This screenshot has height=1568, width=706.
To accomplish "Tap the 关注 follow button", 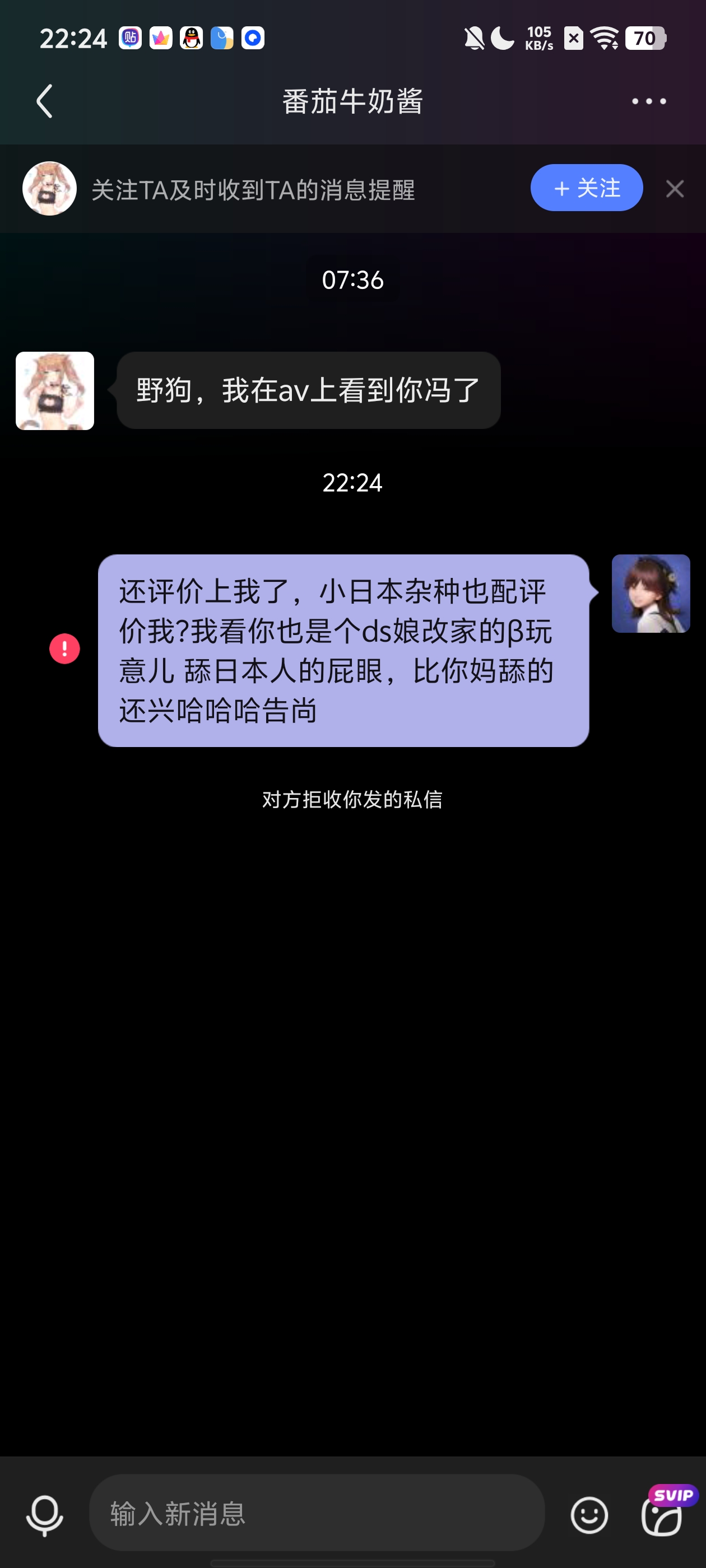I will [587, 188].
